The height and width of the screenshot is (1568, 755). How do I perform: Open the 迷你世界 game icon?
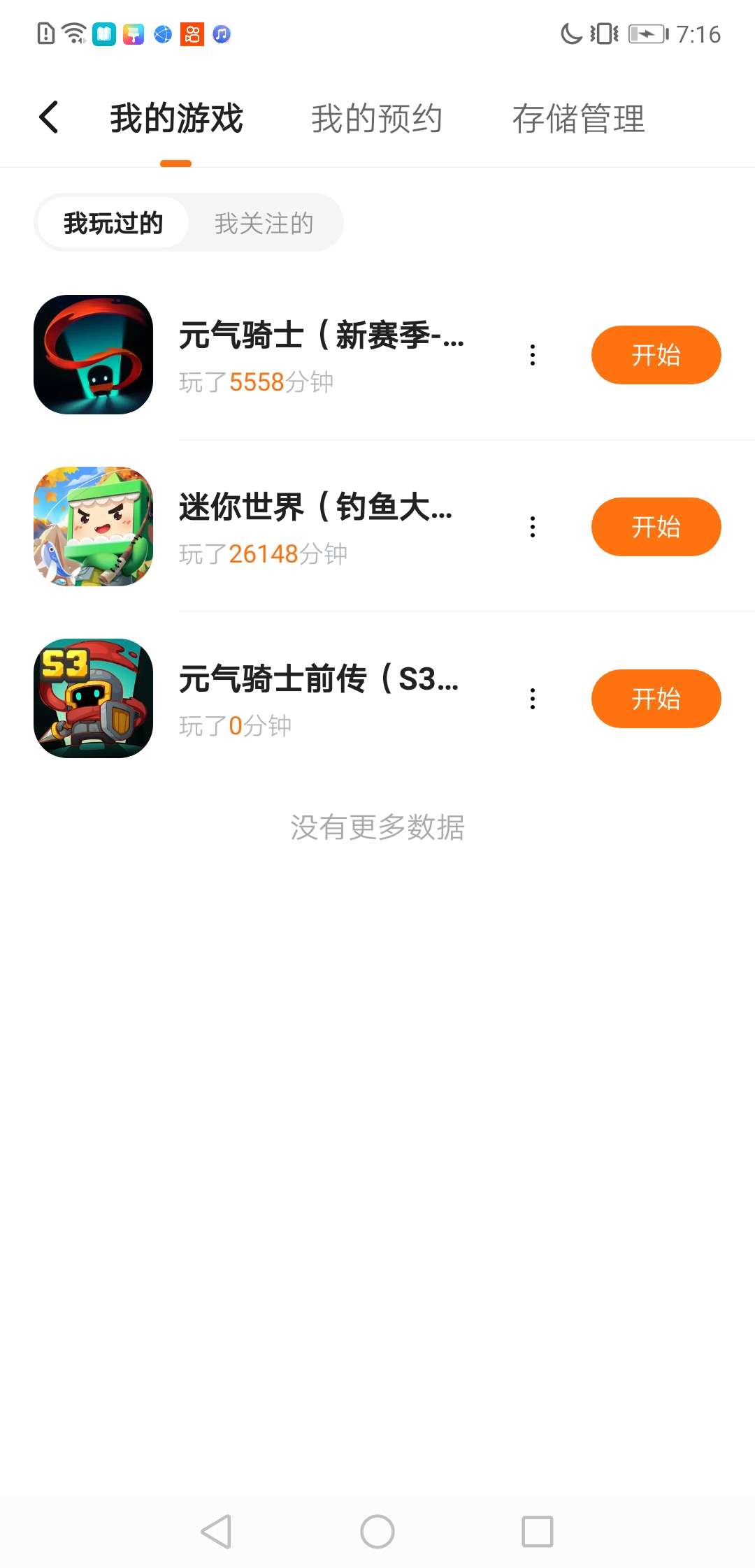click(x=94, y=527)
